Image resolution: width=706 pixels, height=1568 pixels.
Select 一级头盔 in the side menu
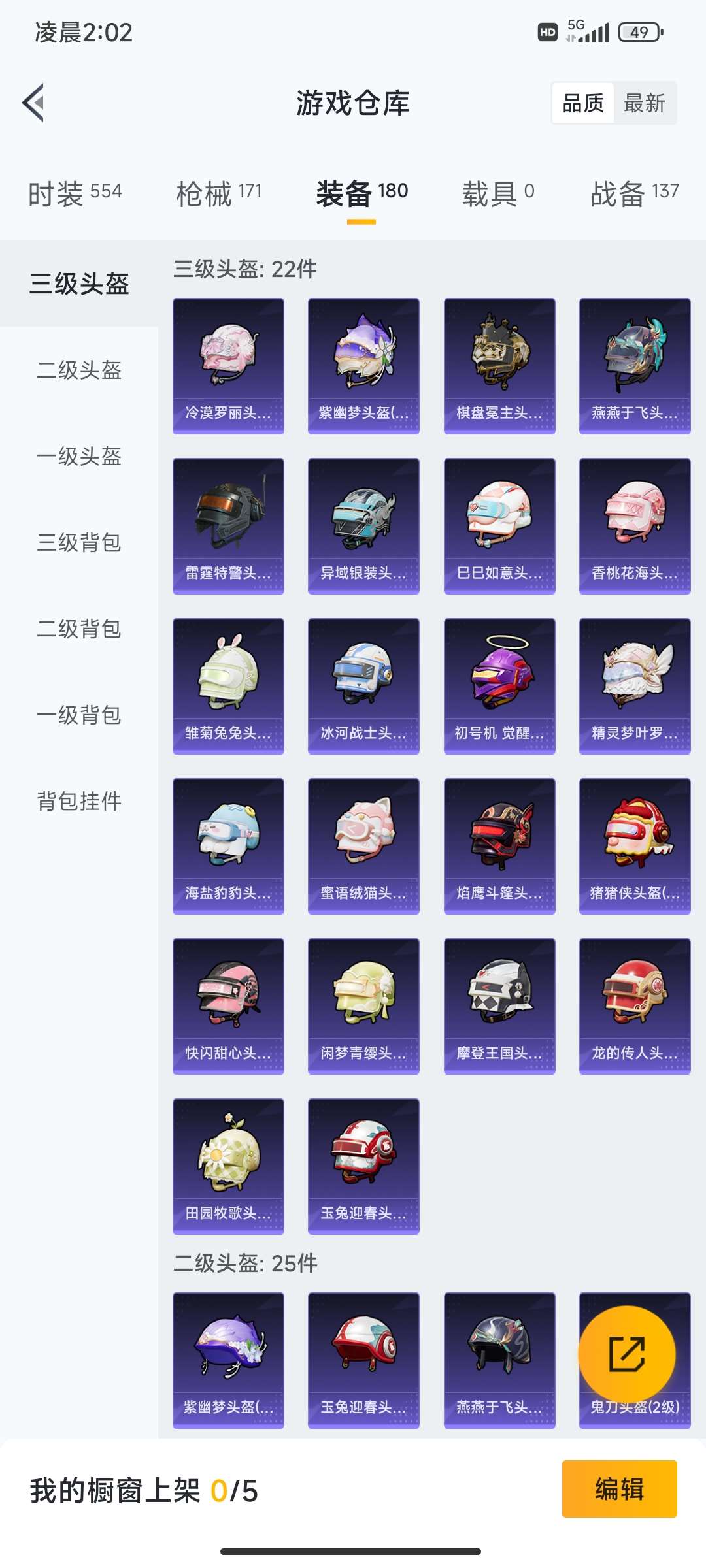click(x=79, y=457)
